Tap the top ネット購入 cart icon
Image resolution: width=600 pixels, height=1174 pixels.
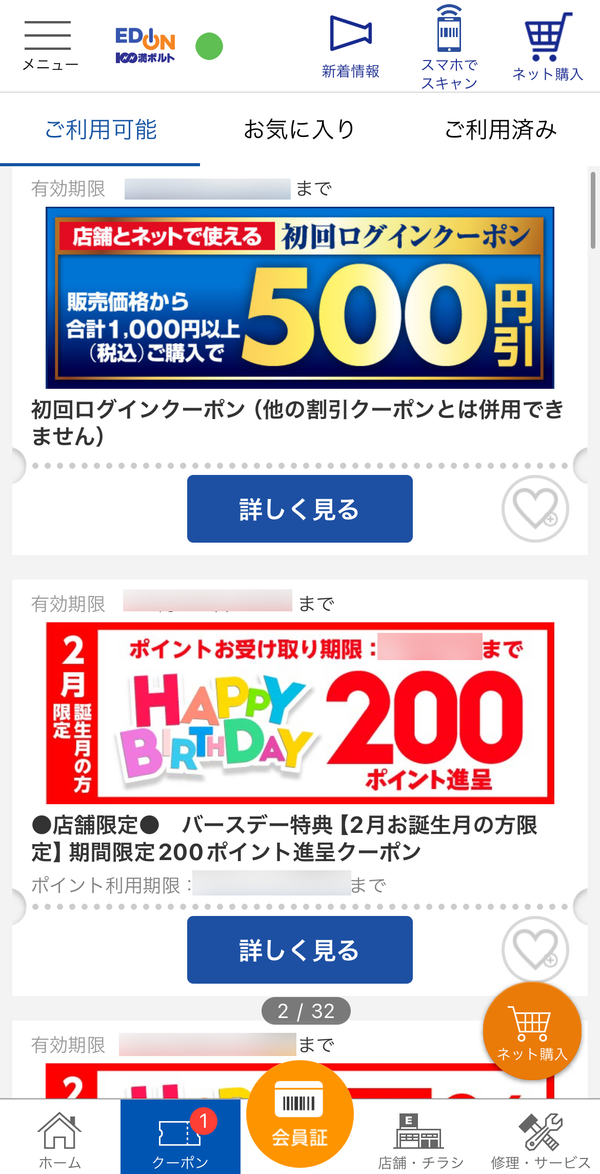[x=548, y=46]
